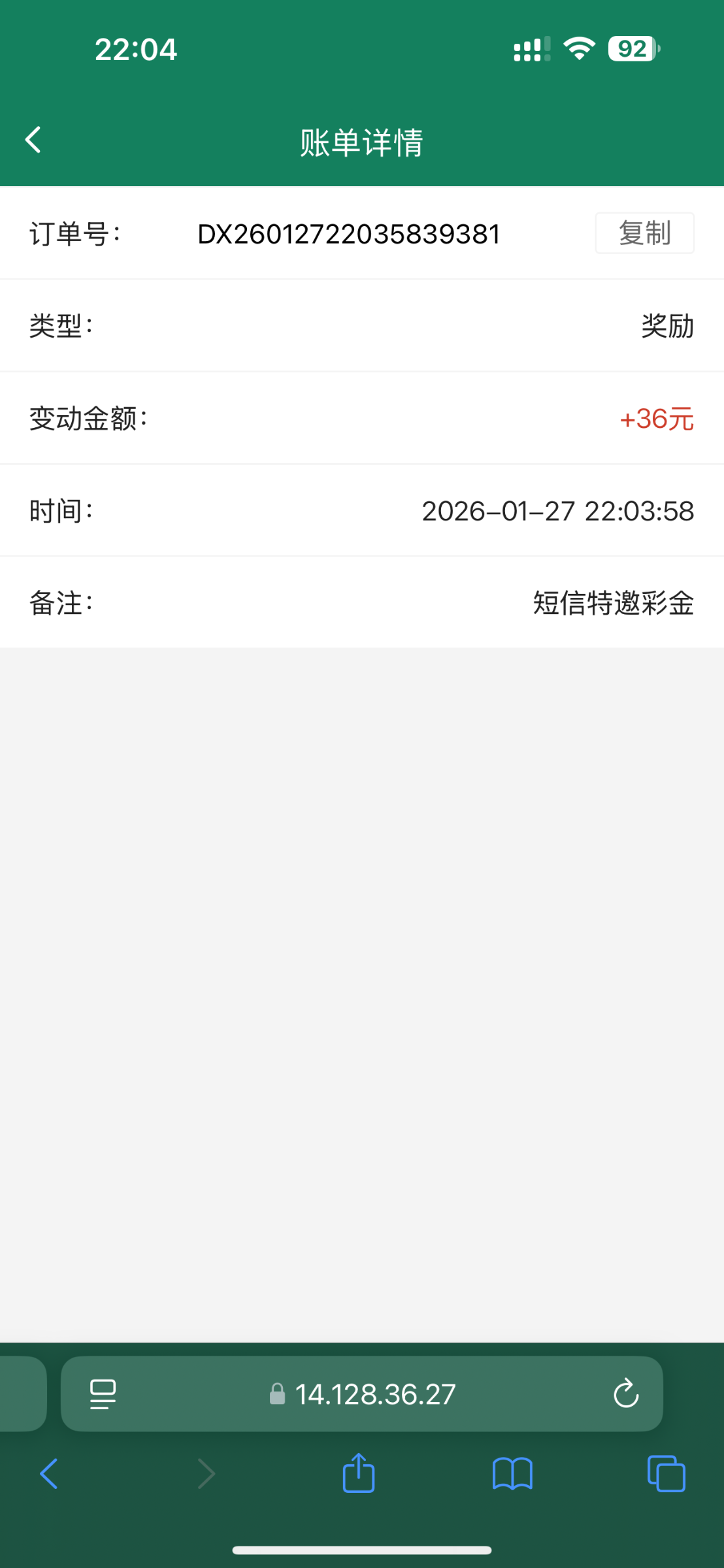Tap the address bar showing 14.128.36.27
The height and width of the screenshot is (1568, 724).
[375, 1394]
